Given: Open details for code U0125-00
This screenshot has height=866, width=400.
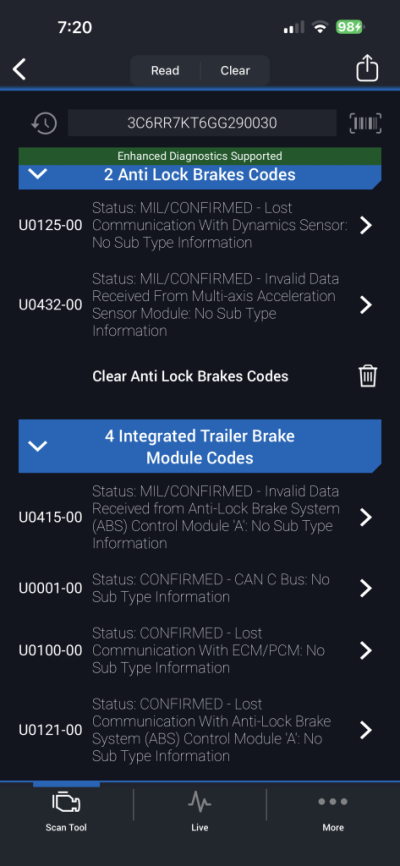Looking at the screenshot, I should [x=199, y=225].
